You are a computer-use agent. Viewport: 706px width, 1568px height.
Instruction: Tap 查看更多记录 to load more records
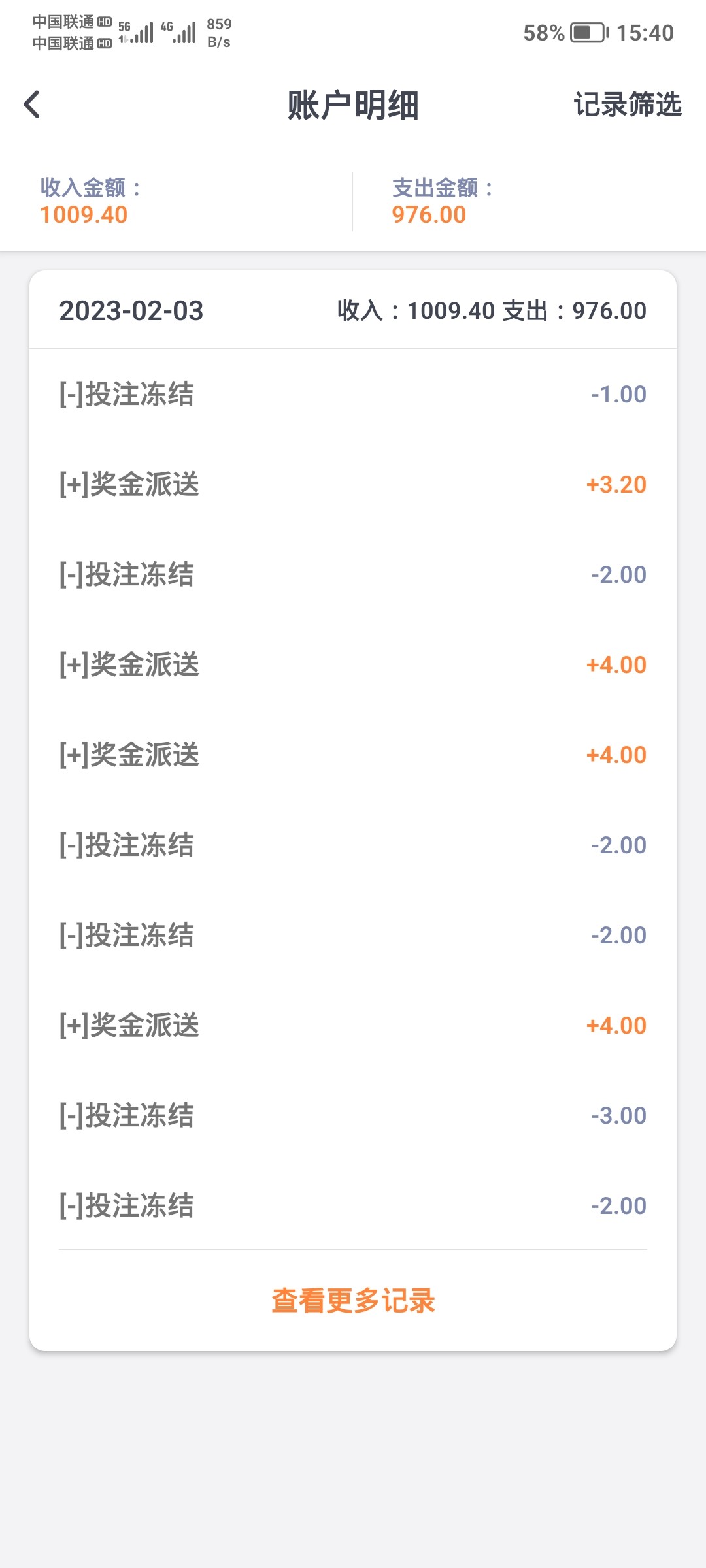click(353, 1301)
